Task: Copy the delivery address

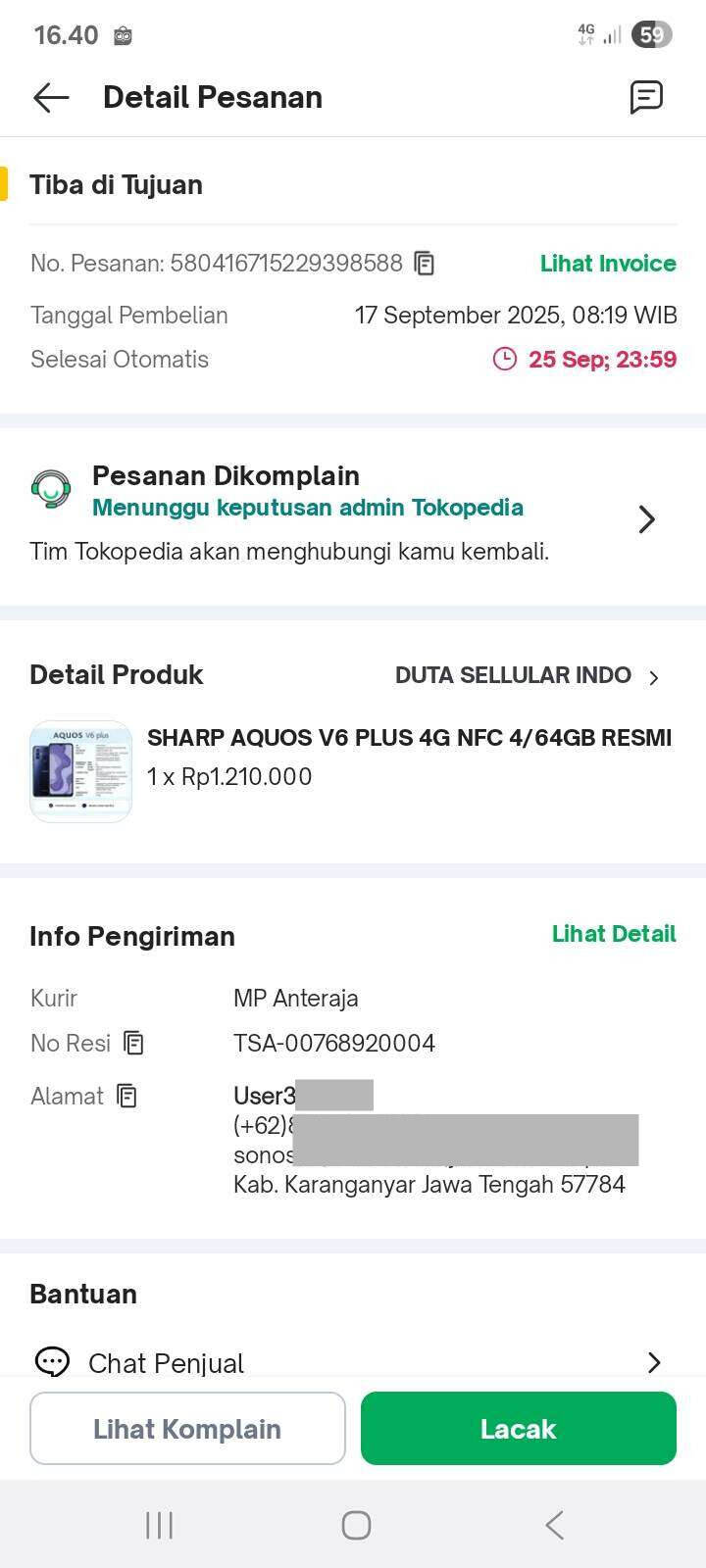Action: click(x=126, y=1096)
